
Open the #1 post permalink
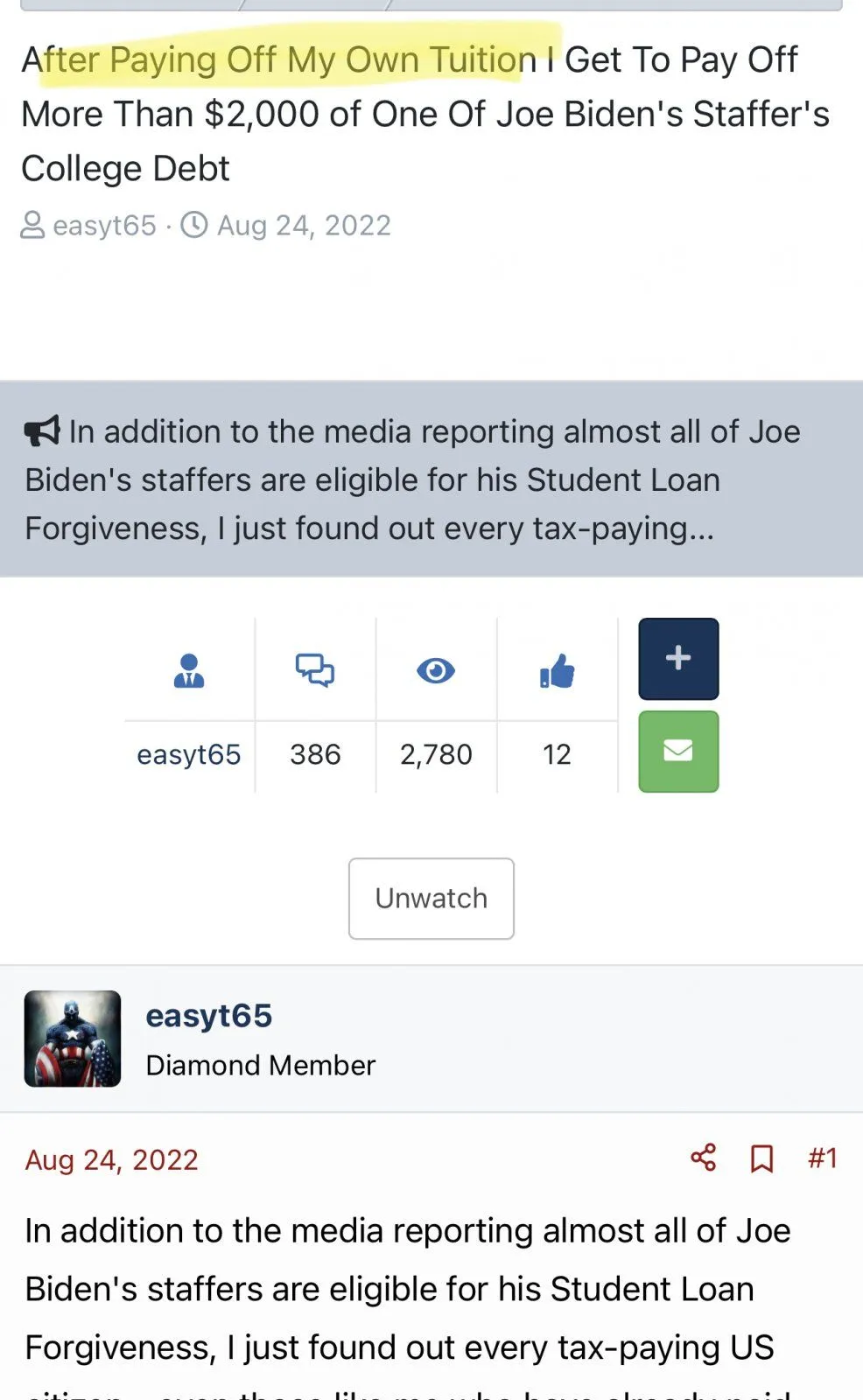pos(822,1158)
